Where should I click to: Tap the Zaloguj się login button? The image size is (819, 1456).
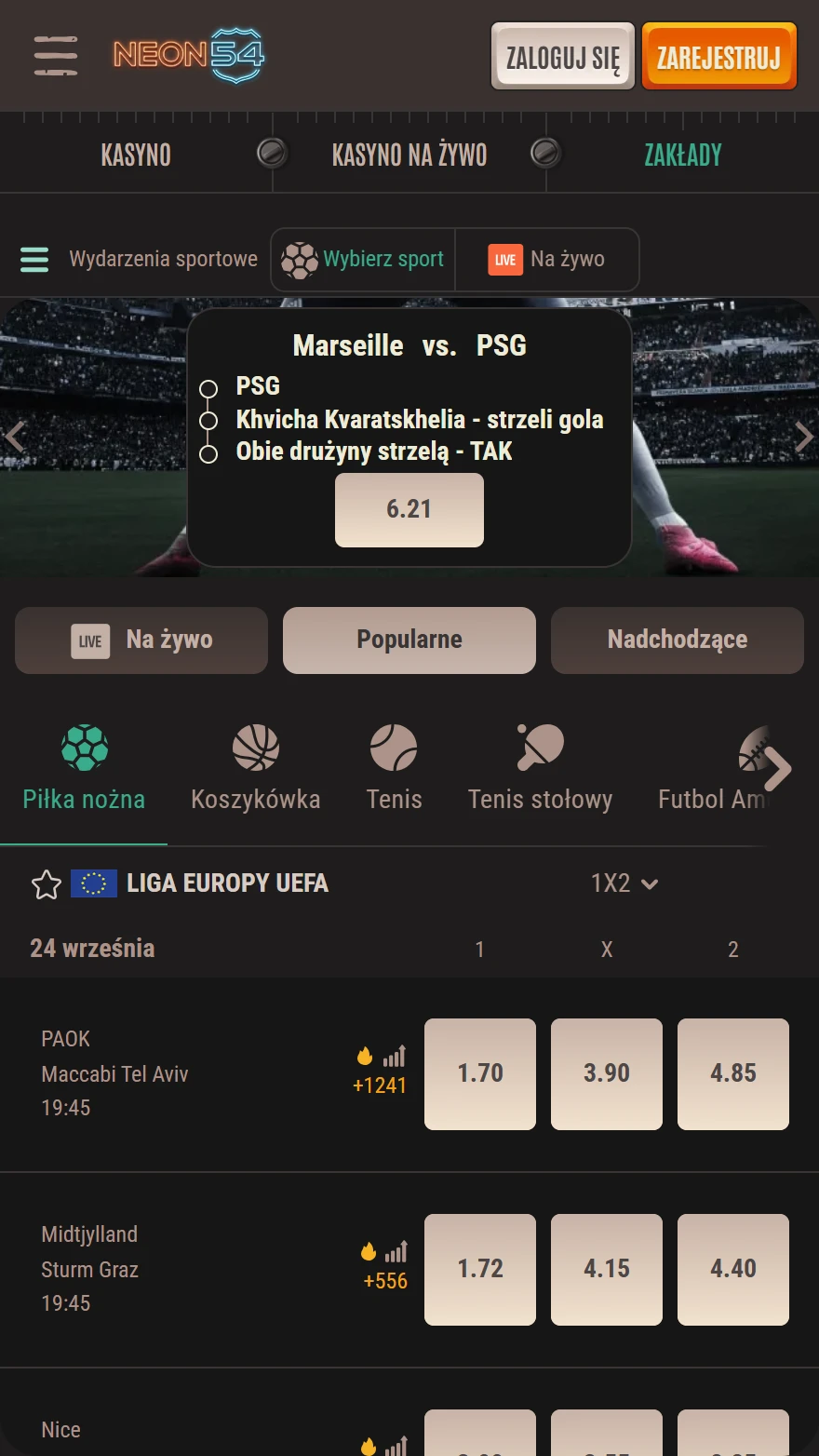click(x=563, y=58)
